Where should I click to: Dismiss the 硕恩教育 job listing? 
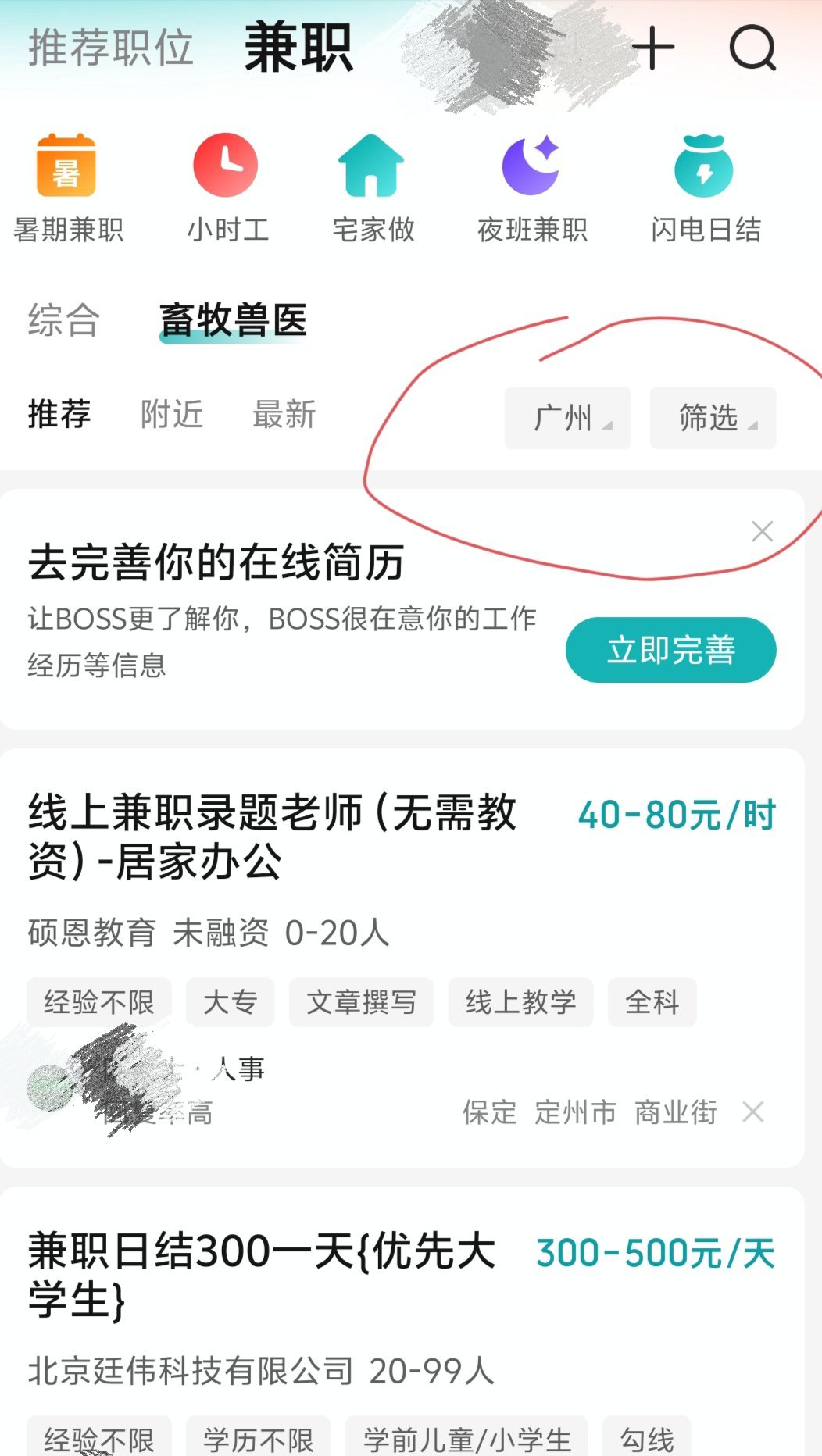click(753, 1112)
